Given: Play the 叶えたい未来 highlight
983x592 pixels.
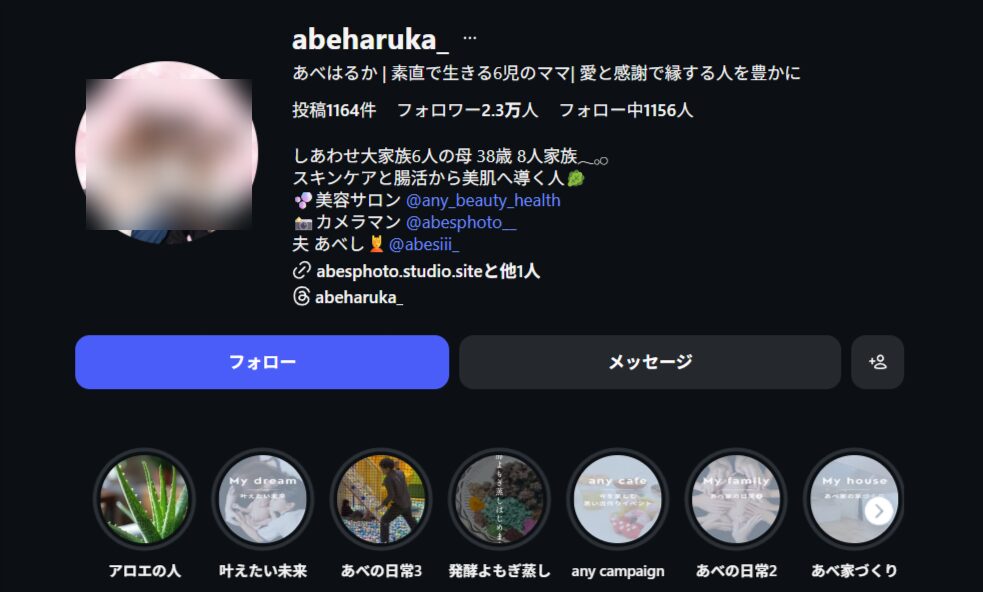Looking at the screenshot, I should point(263,498).
